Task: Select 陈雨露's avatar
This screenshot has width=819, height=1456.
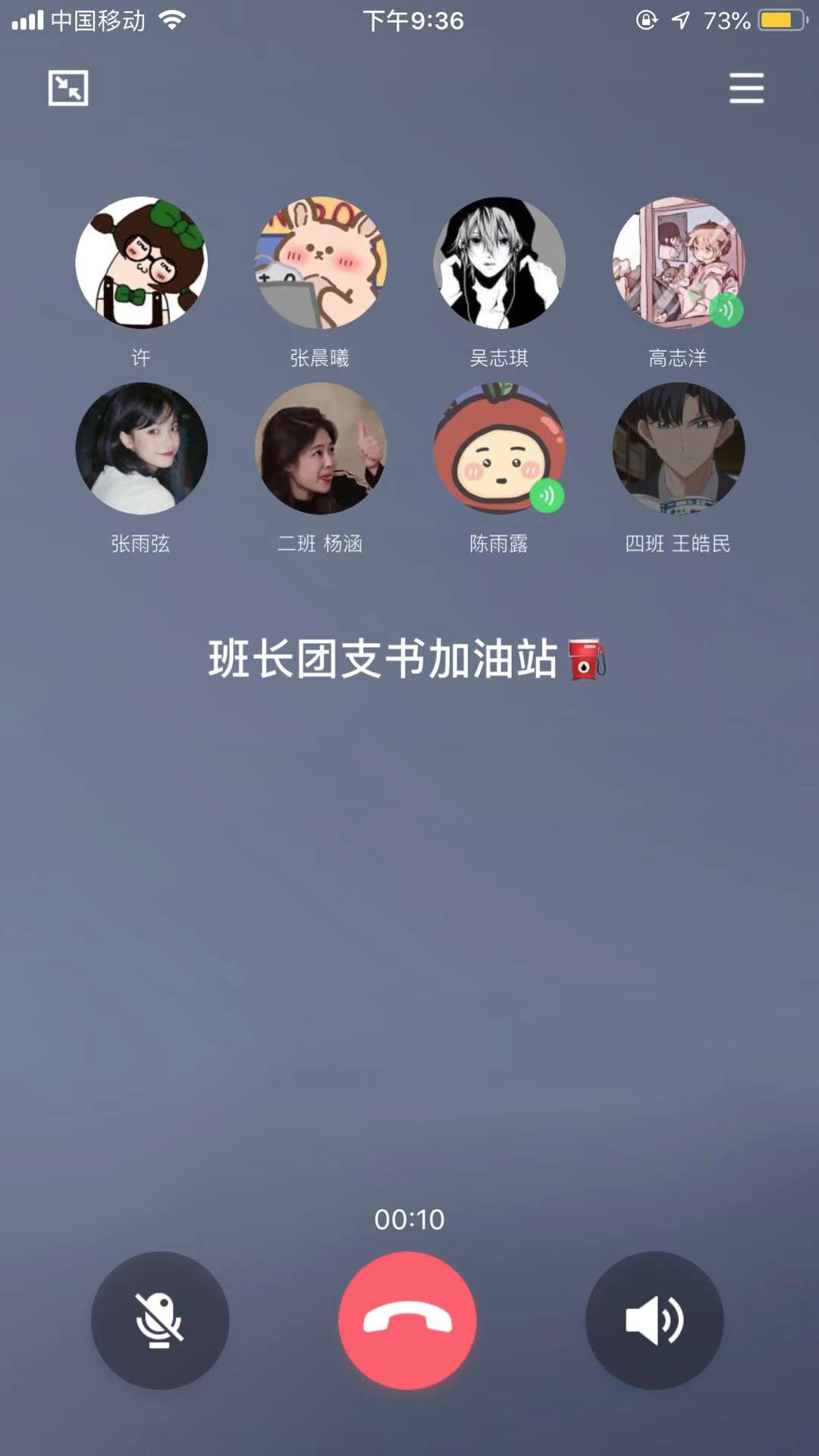Action: (499, 448)
